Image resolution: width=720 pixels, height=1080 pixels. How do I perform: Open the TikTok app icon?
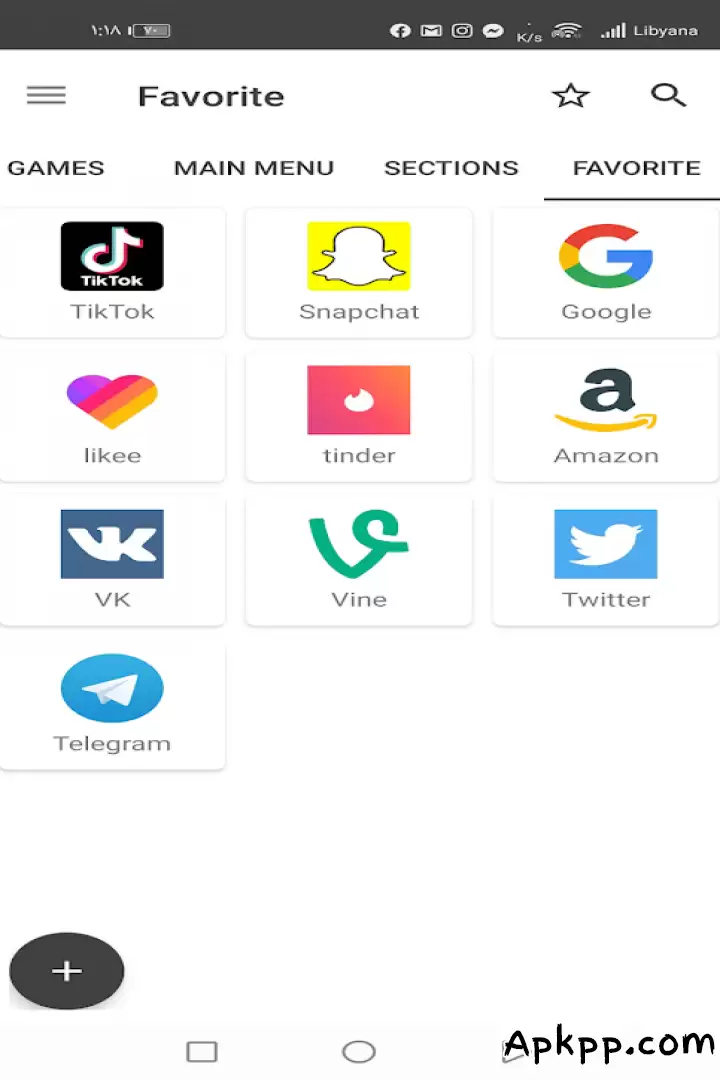click(x=112, y=256)
